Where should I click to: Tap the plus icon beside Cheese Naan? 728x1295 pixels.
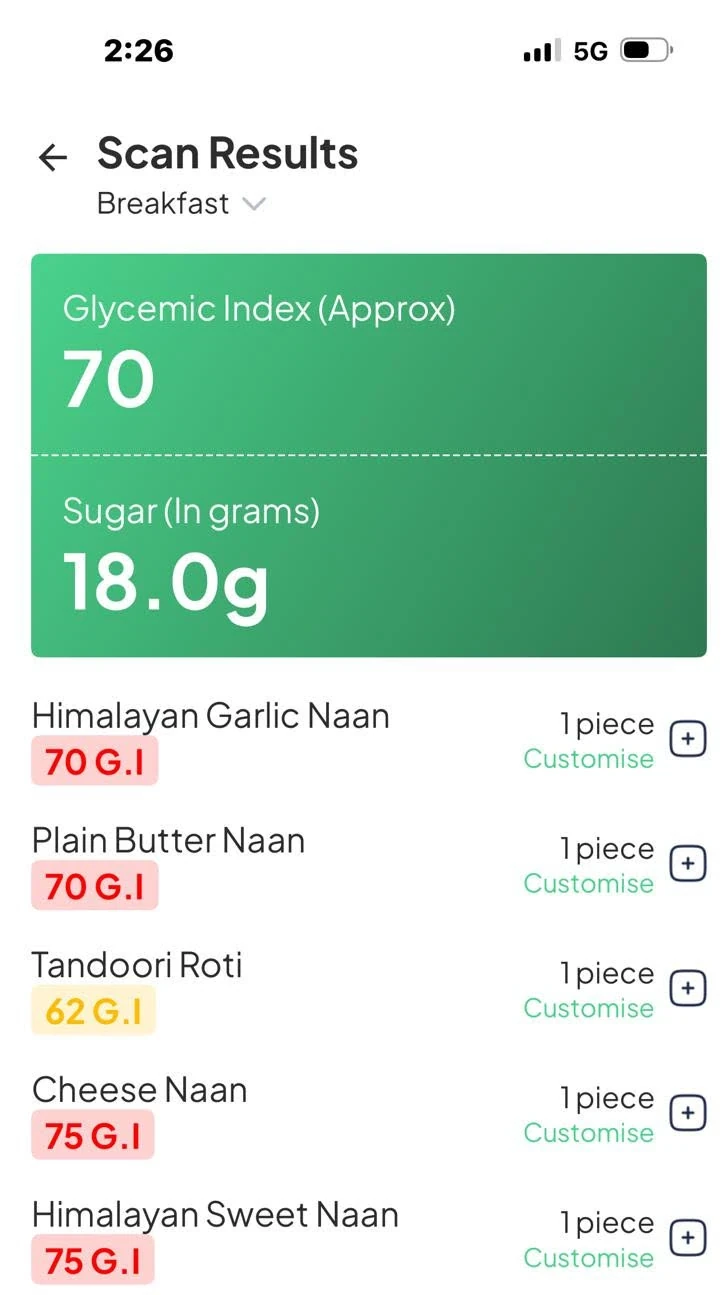click(687, 1113)
